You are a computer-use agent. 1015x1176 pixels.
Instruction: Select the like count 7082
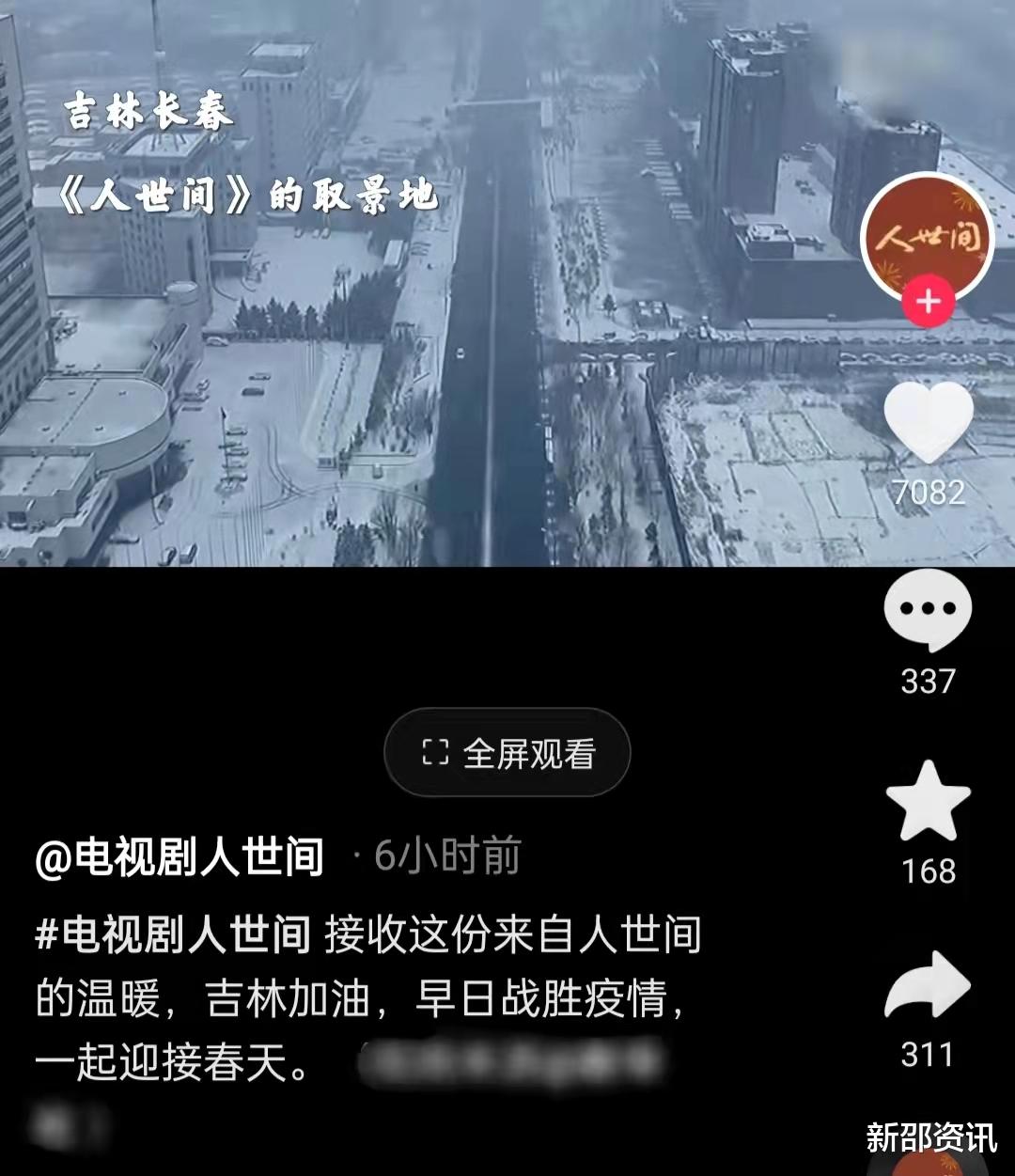coord(929,490)
